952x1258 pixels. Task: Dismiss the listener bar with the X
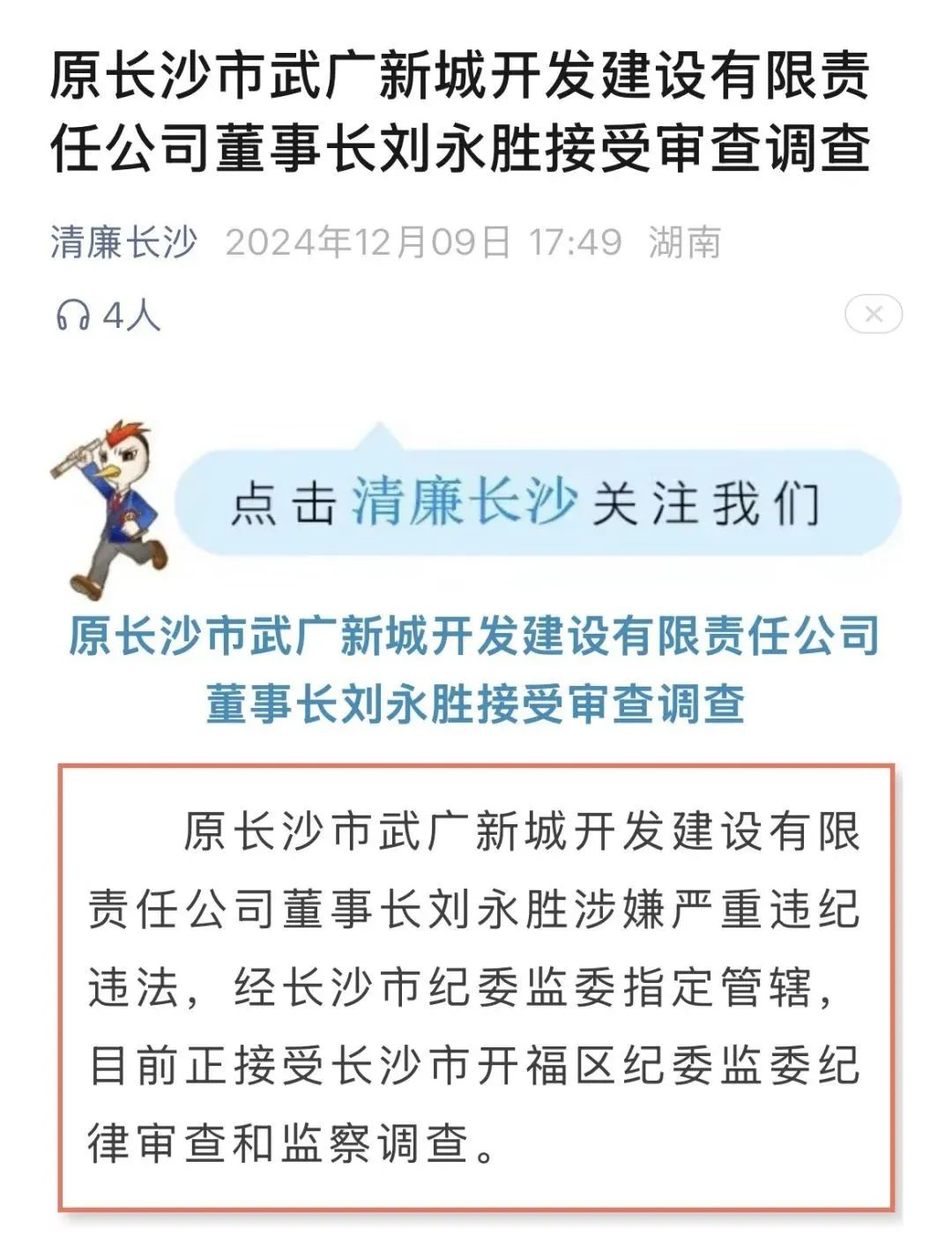(x=873, y=314)
